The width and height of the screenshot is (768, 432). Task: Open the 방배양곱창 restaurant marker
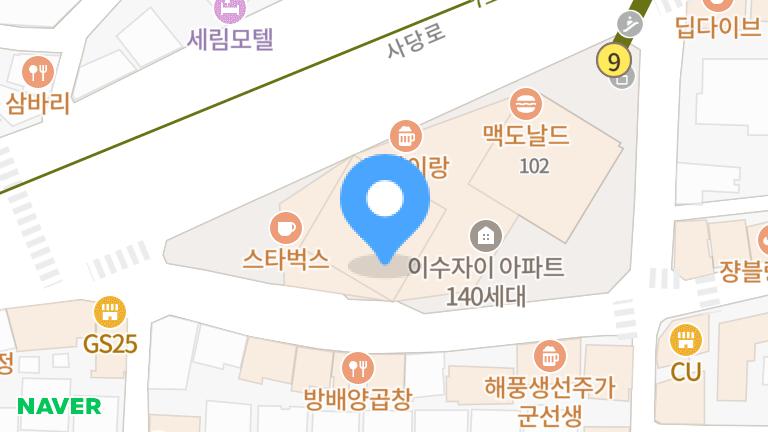click(358, 367)
